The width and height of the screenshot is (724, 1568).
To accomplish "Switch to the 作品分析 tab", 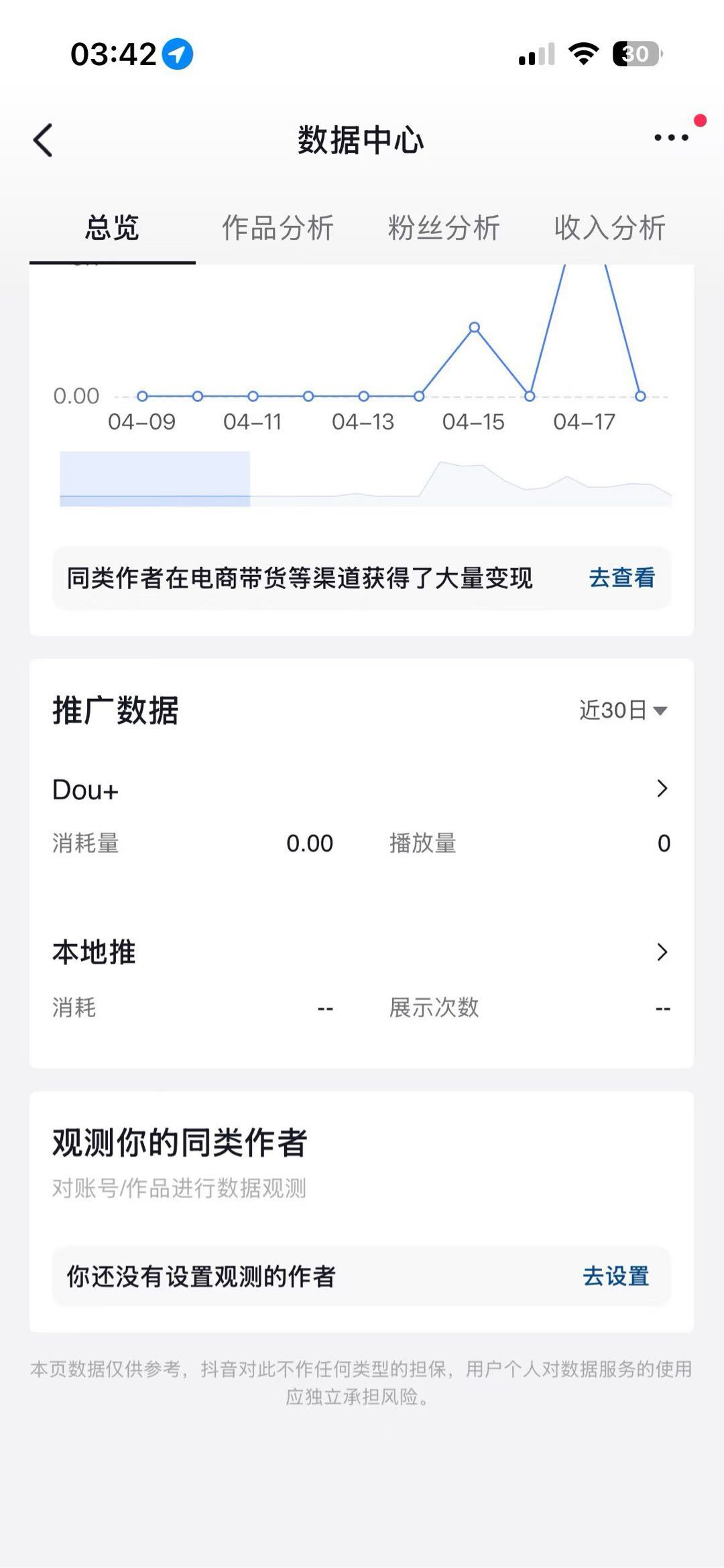I will point(278,228).
